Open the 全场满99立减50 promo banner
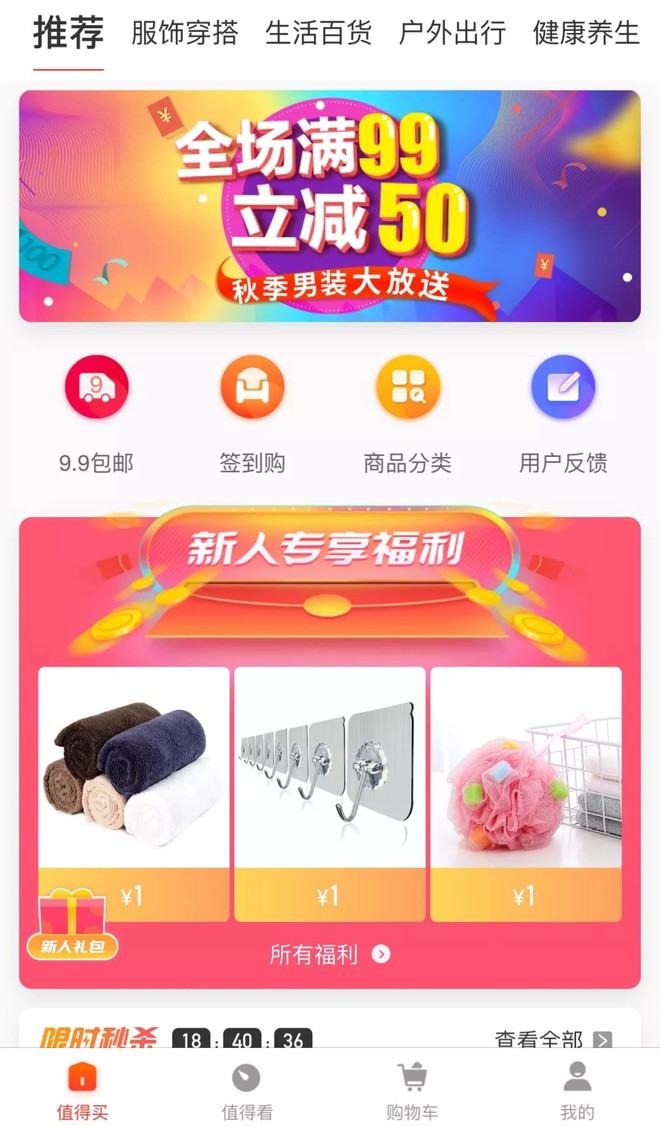The image size is (660, 1126). click(x=330, y=206)
